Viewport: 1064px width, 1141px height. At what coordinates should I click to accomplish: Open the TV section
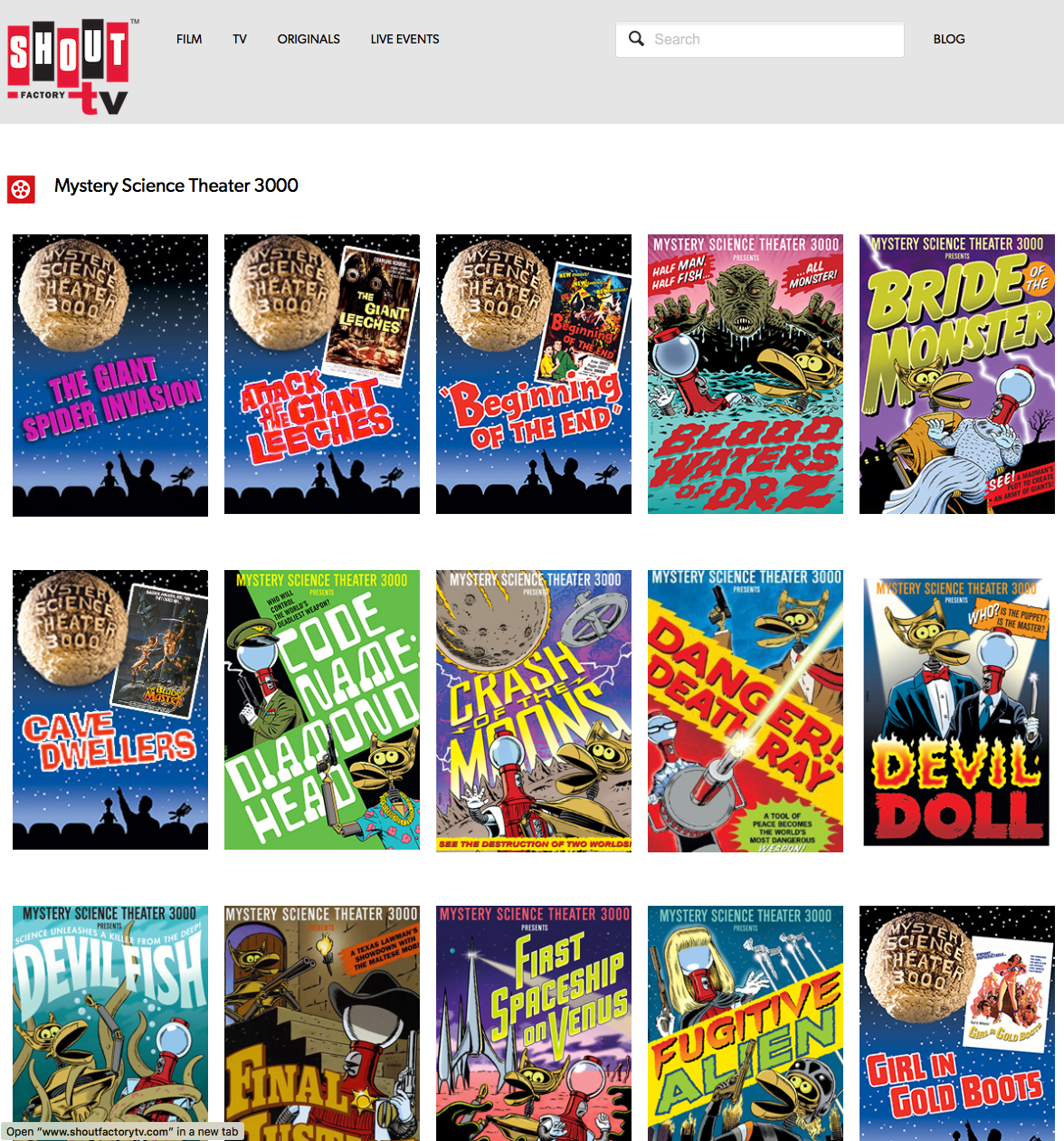240,39
